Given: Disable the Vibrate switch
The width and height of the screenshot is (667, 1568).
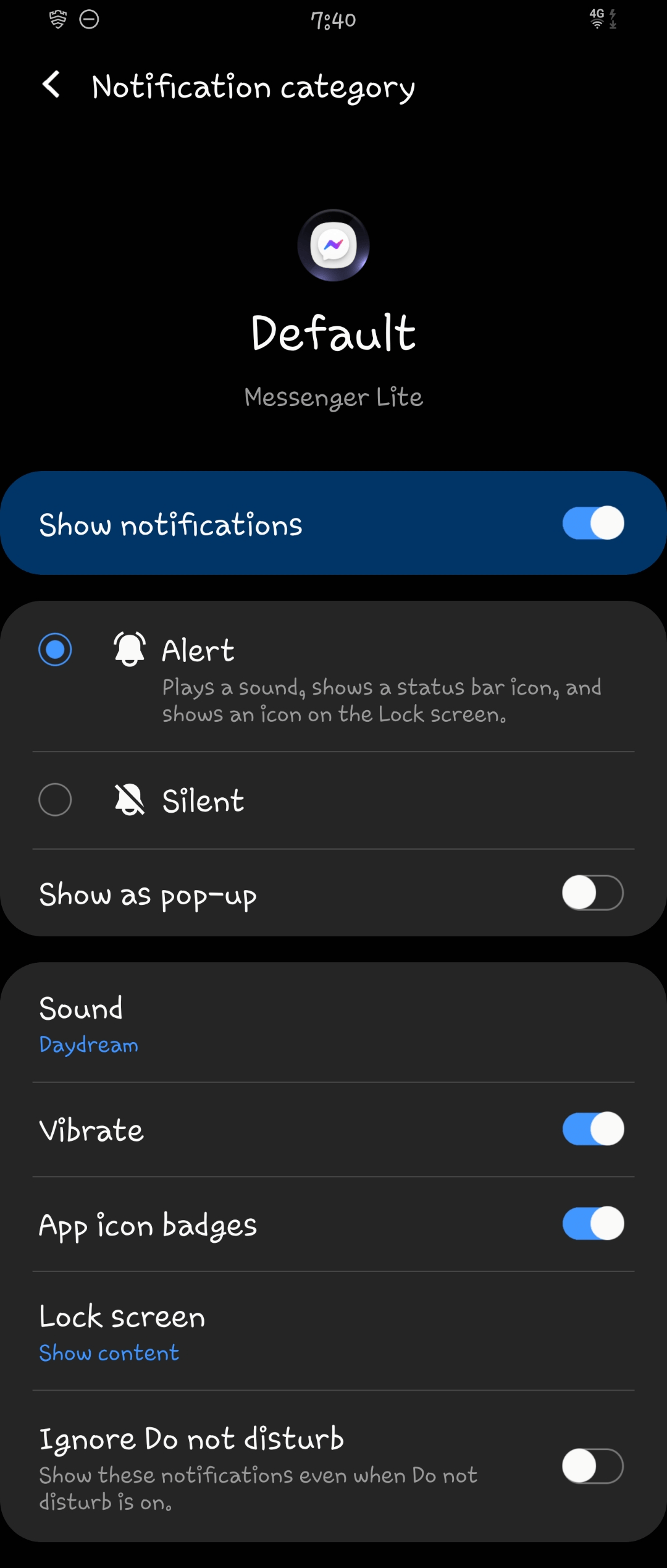Looking at the screenshot, I should [x=592, y=1129].
